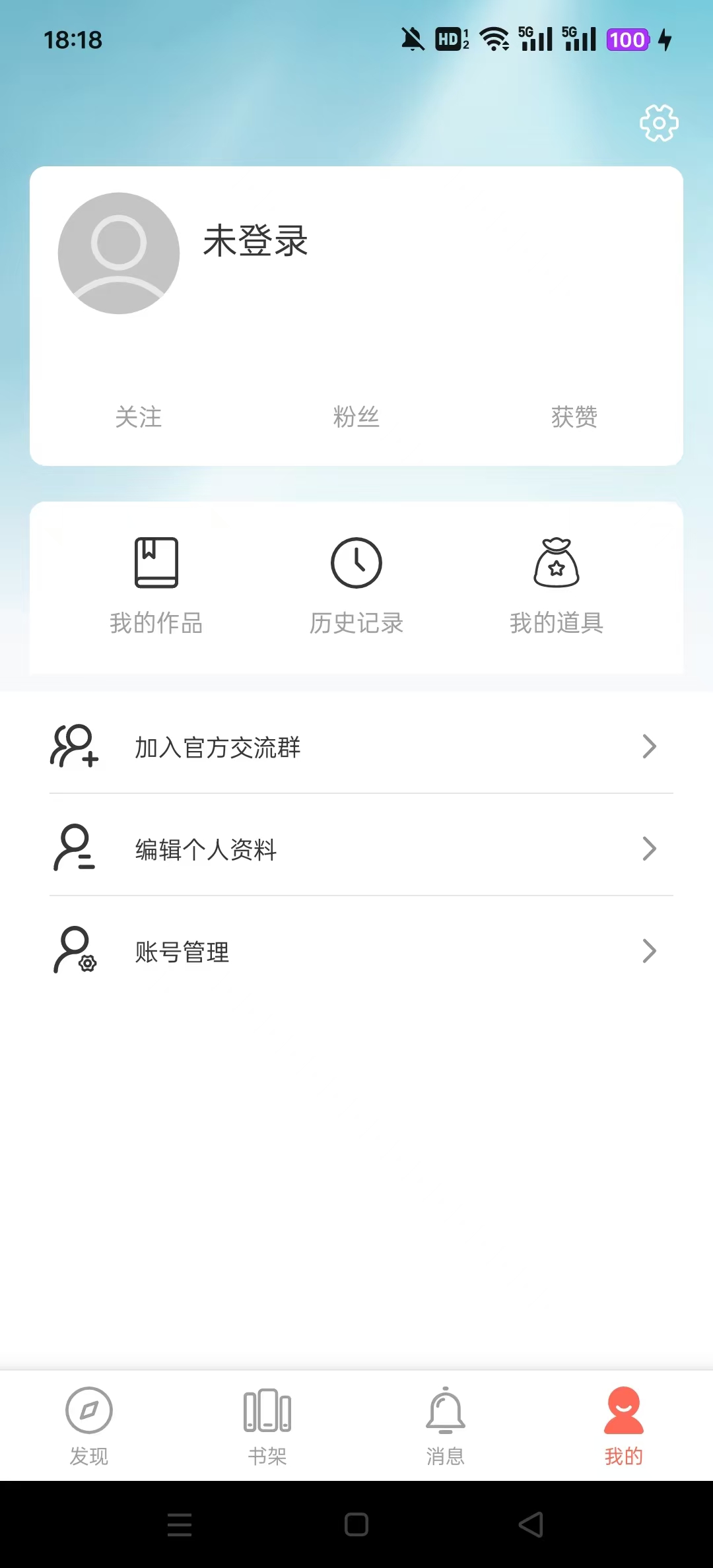Expand 加入官方交流群 with its chevron
Image resolution: width=713 pixels, height=1568 pixels.
point(650,747)
